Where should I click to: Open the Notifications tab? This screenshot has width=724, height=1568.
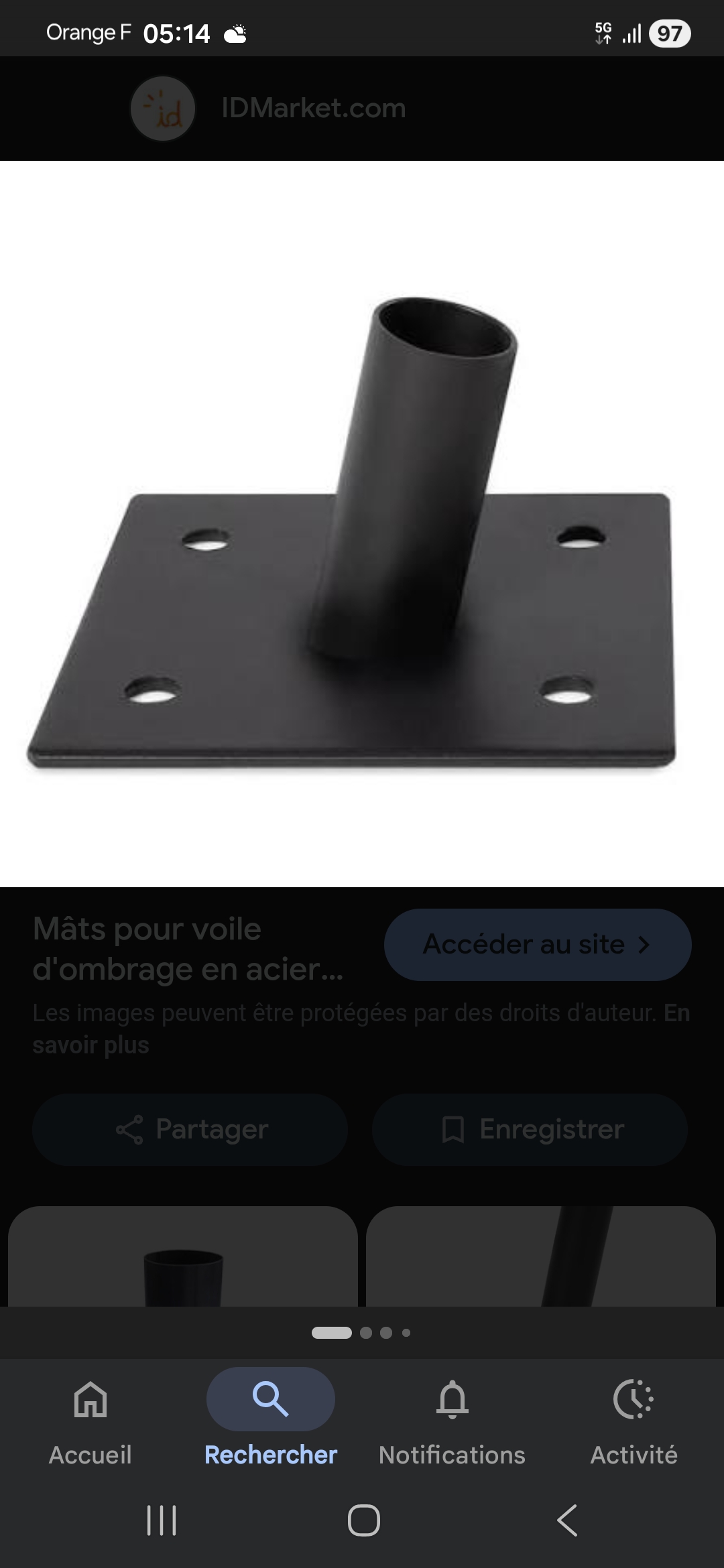[452, 1417]
